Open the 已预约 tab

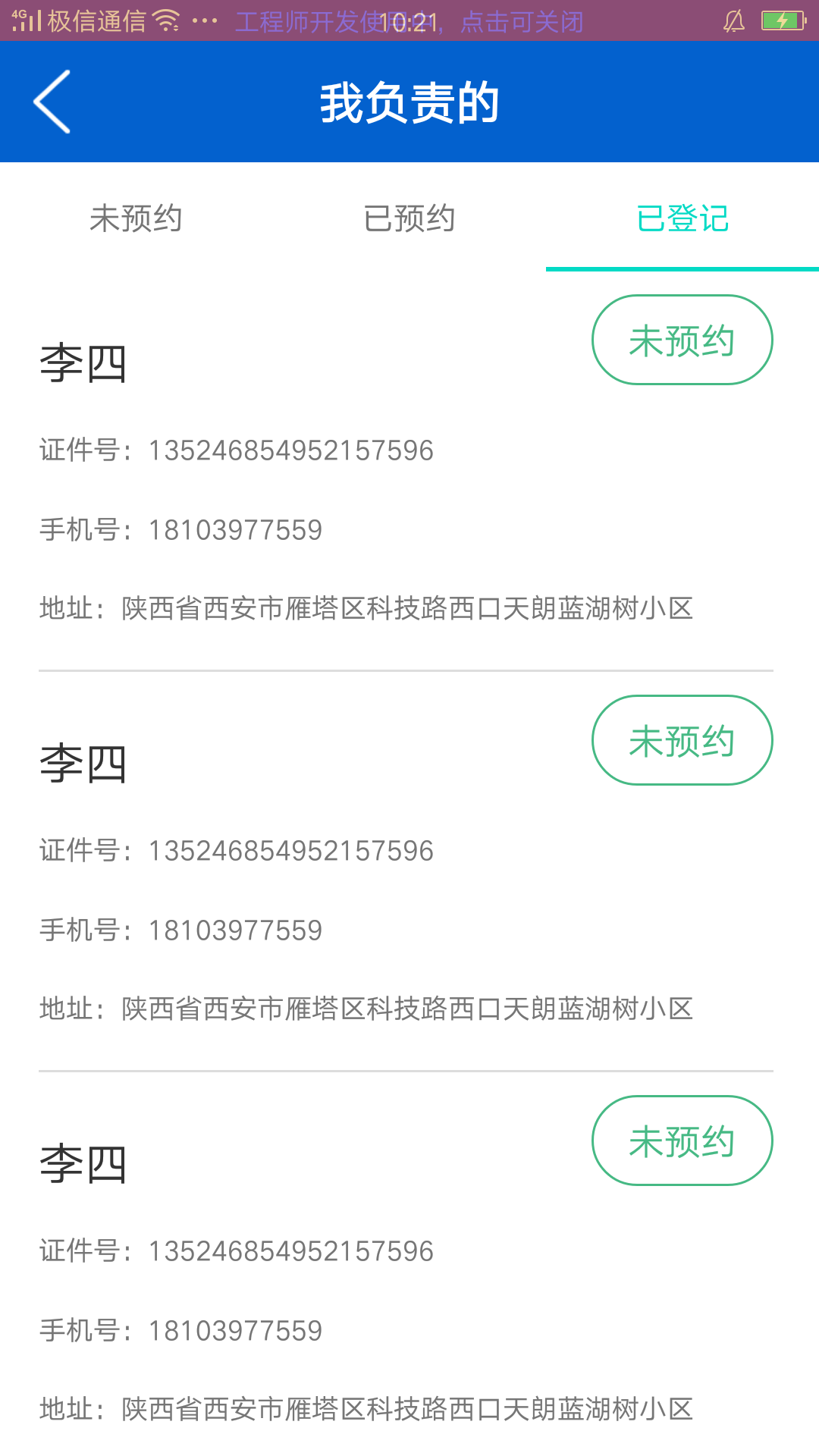409,218
